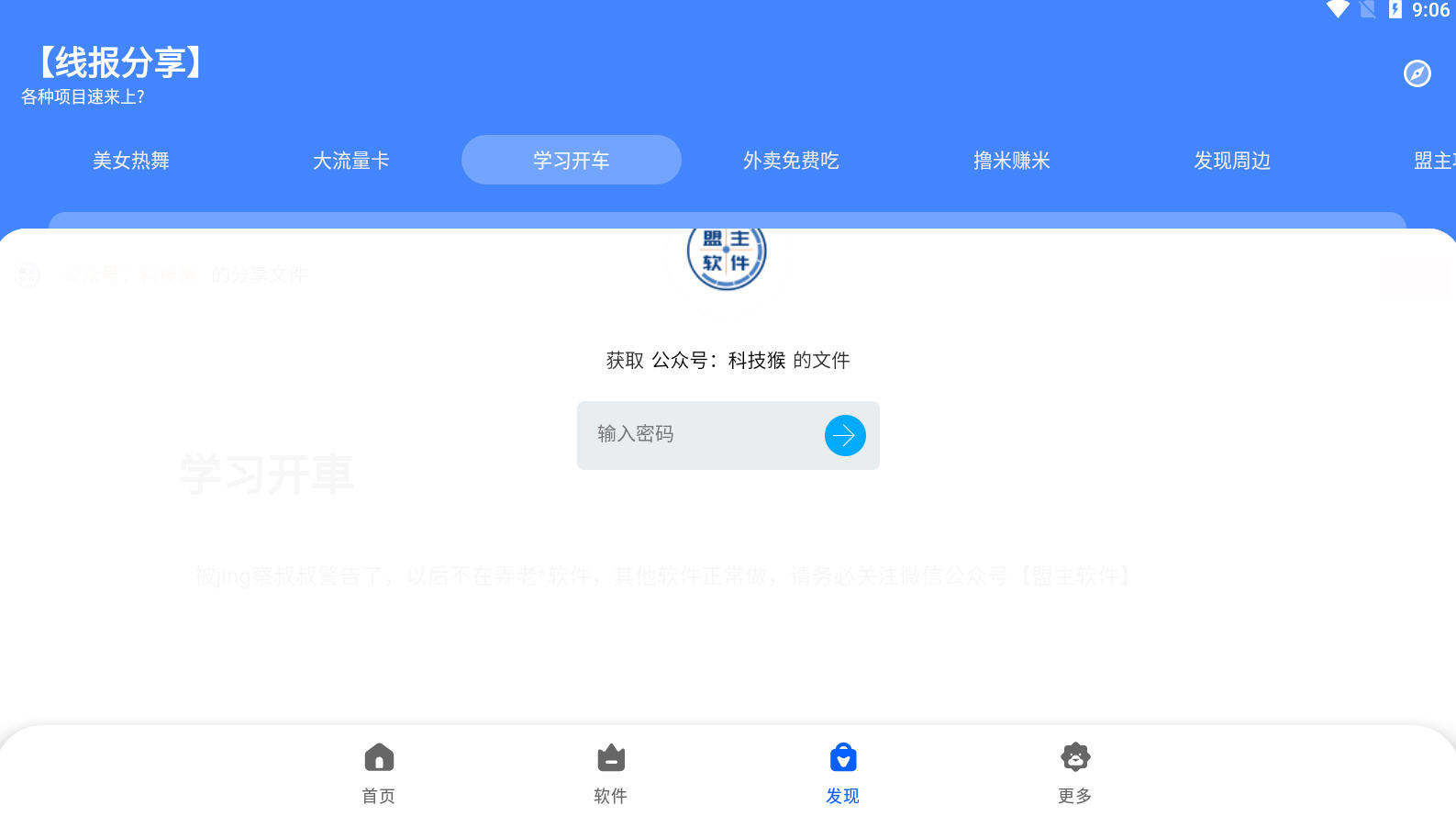Go to the 首页 home tab
The image size is (1456, 816).
click(379, 771)
